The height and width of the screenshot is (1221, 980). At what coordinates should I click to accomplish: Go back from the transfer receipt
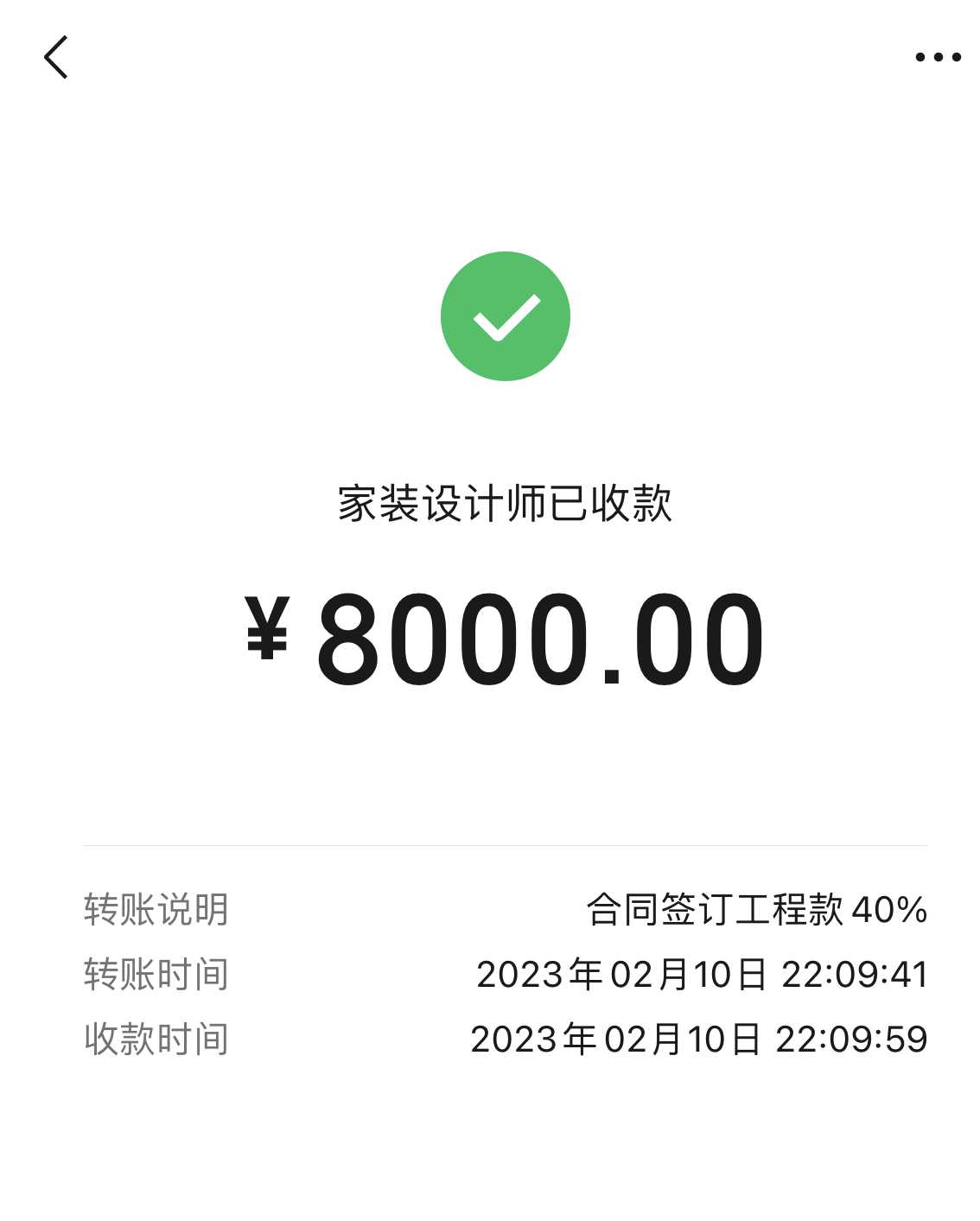pos(56,58)
